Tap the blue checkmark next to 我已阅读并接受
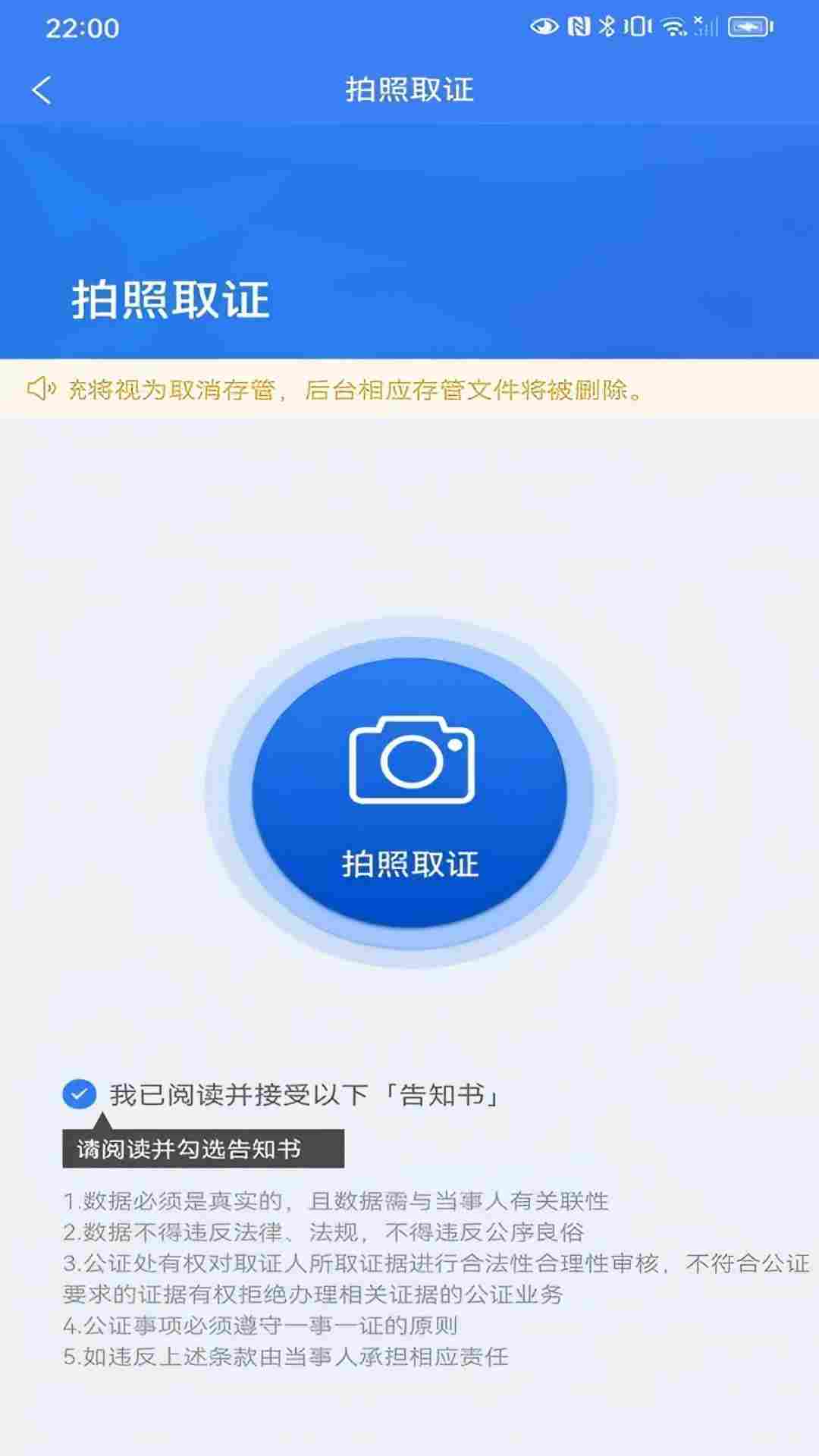The height and width of the screenshot is (1456, 819). [78, 1094]
